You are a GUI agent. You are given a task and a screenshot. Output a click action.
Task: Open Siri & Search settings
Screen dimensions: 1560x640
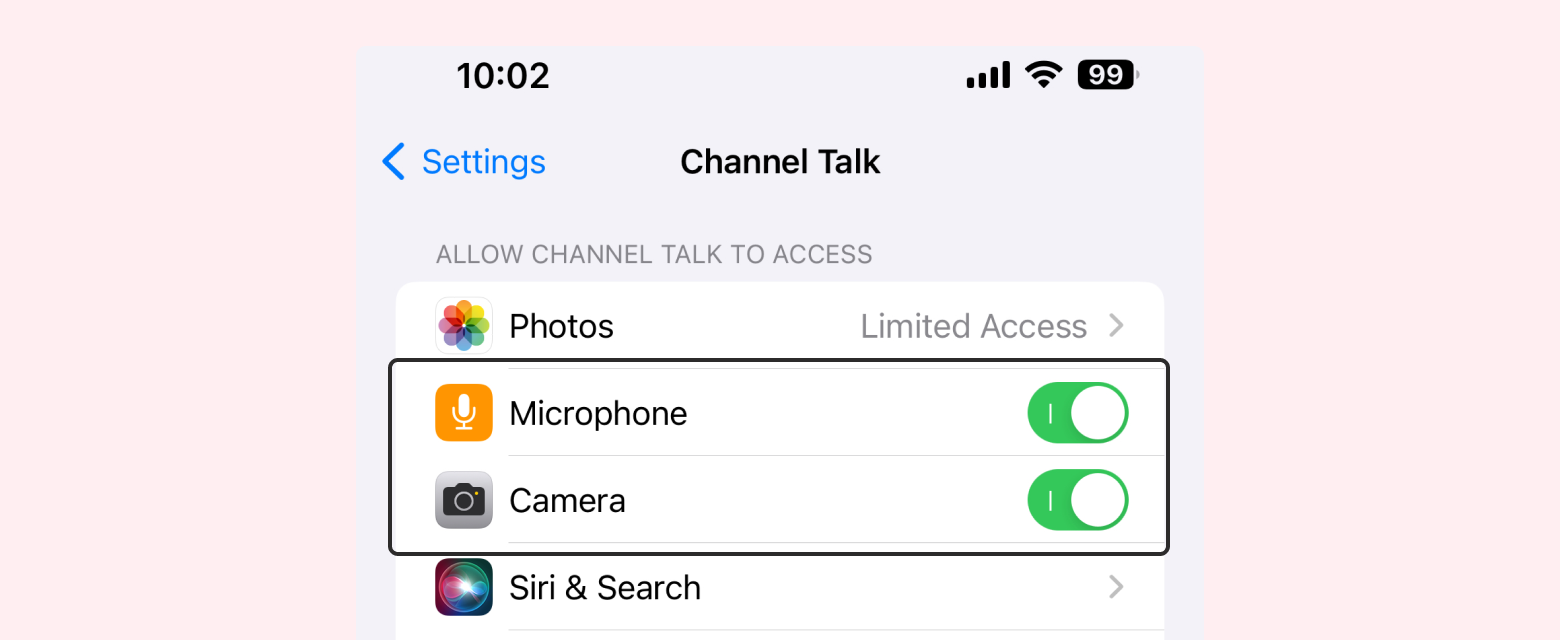tap(780, 587)
